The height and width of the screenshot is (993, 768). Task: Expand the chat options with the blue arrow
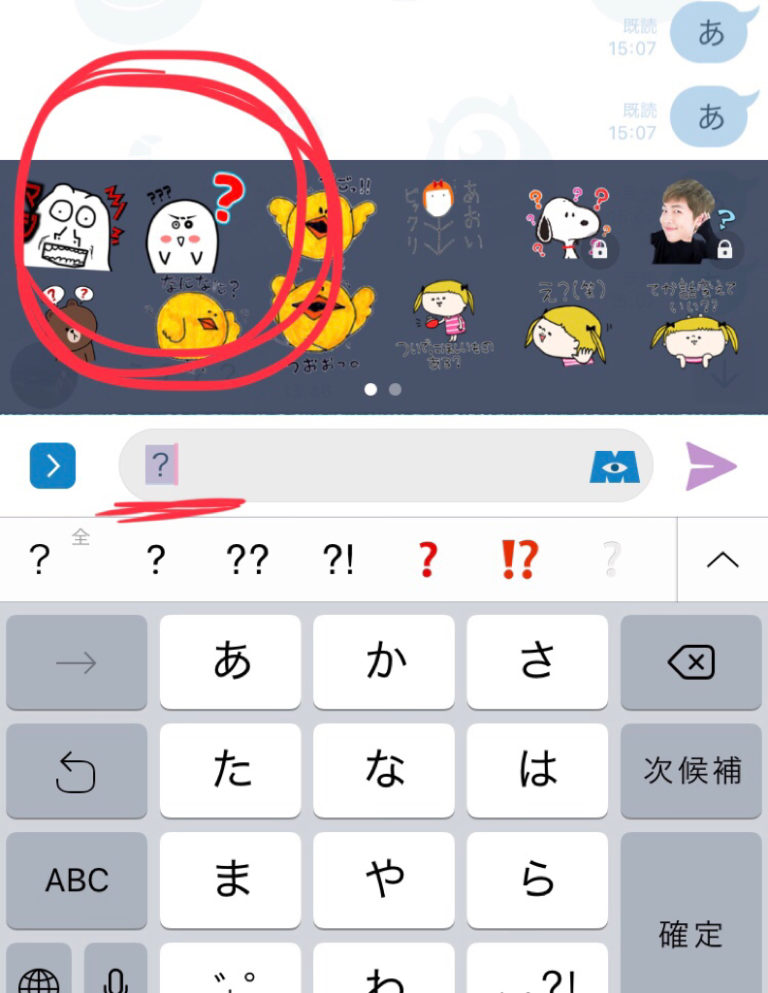53,466
